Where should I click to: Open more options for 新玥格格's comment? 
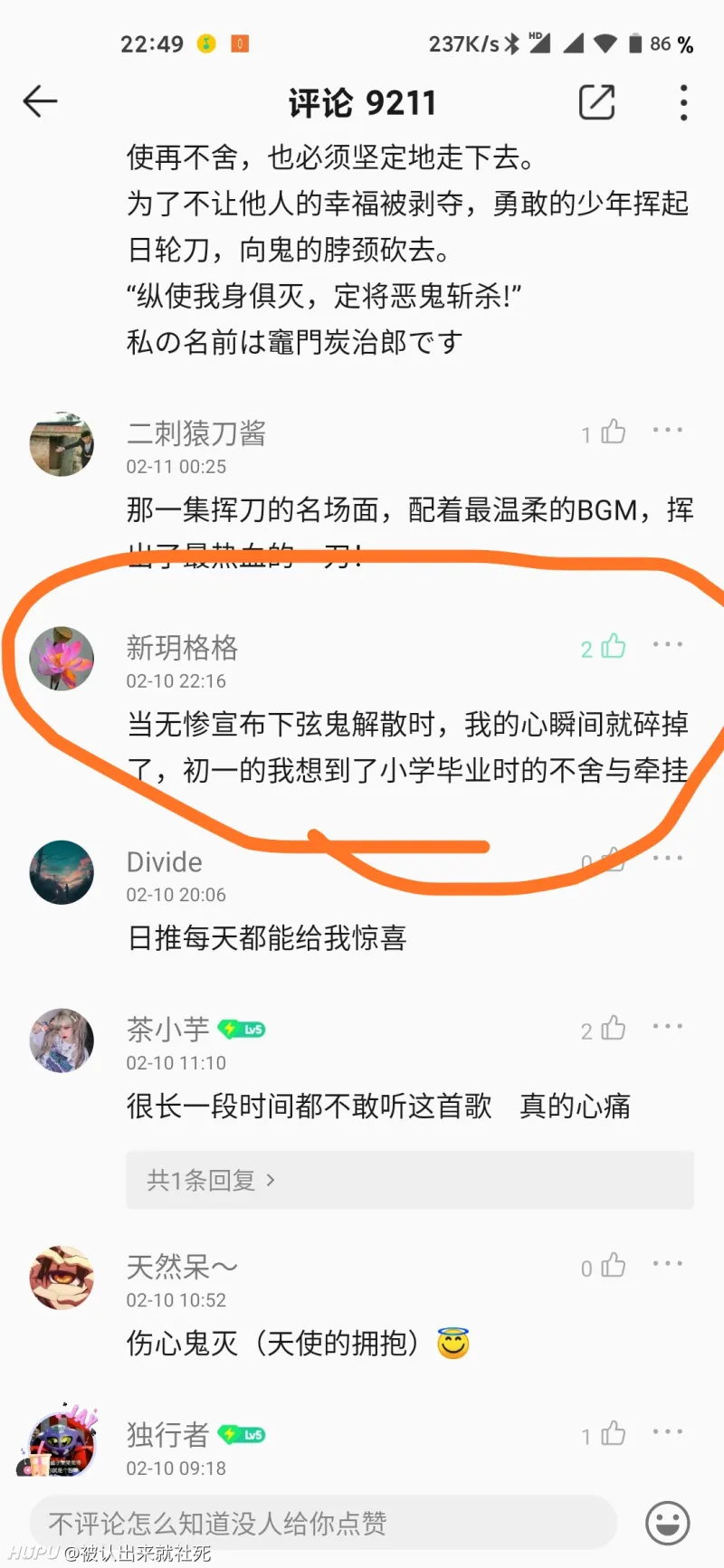tap(667, 644)
